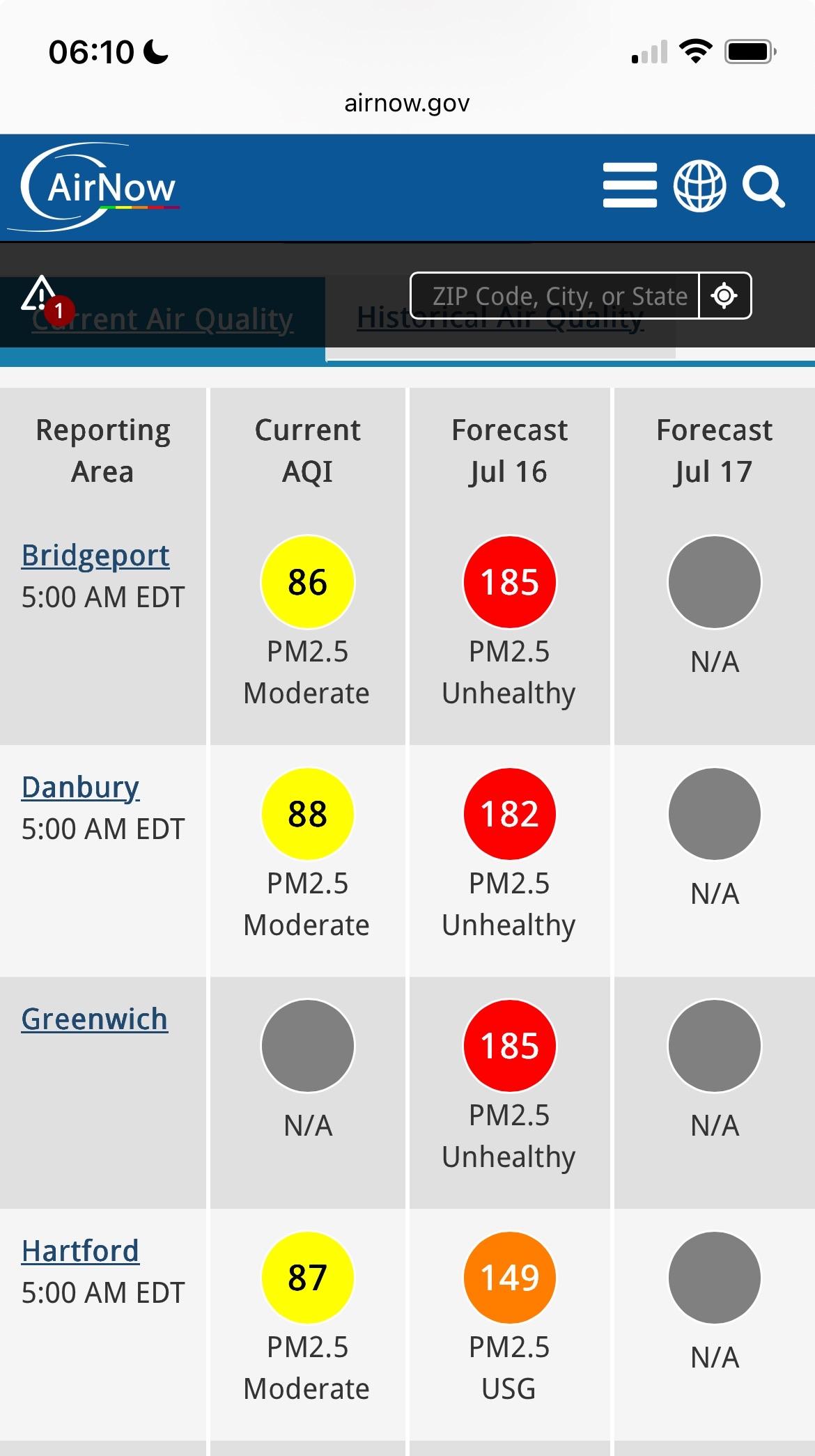Image resolution: width=815 pixels, height=1456 pixels.
Task: Tap the airnow.gov address bar
Action: point(407,103)
